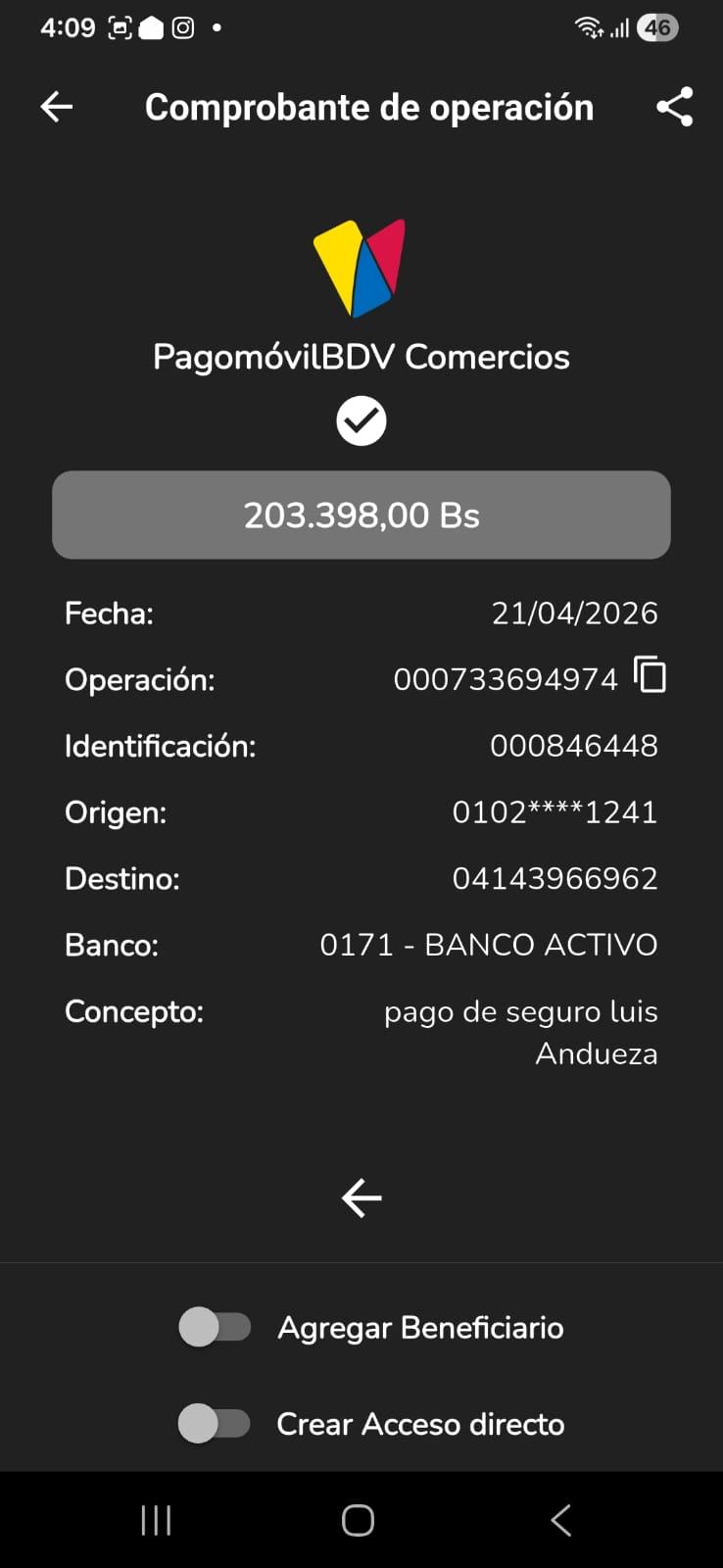Viewport: 723px width, 1568px height.
Task: Go to the home screen
Action: pyautogui.click(x=358, y=1520)
